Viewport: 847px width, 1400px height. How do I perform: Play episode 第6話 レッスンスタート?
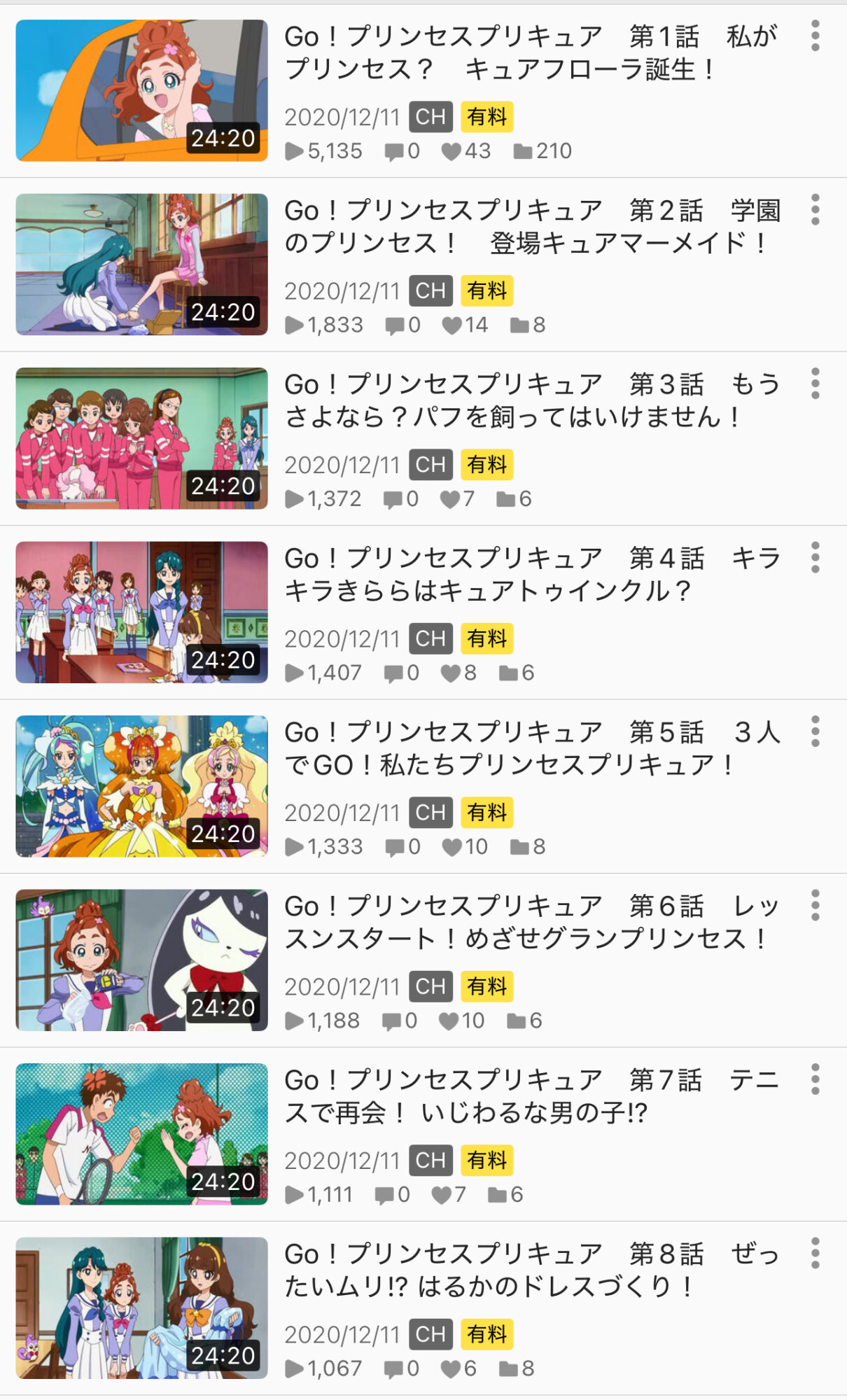141,960
